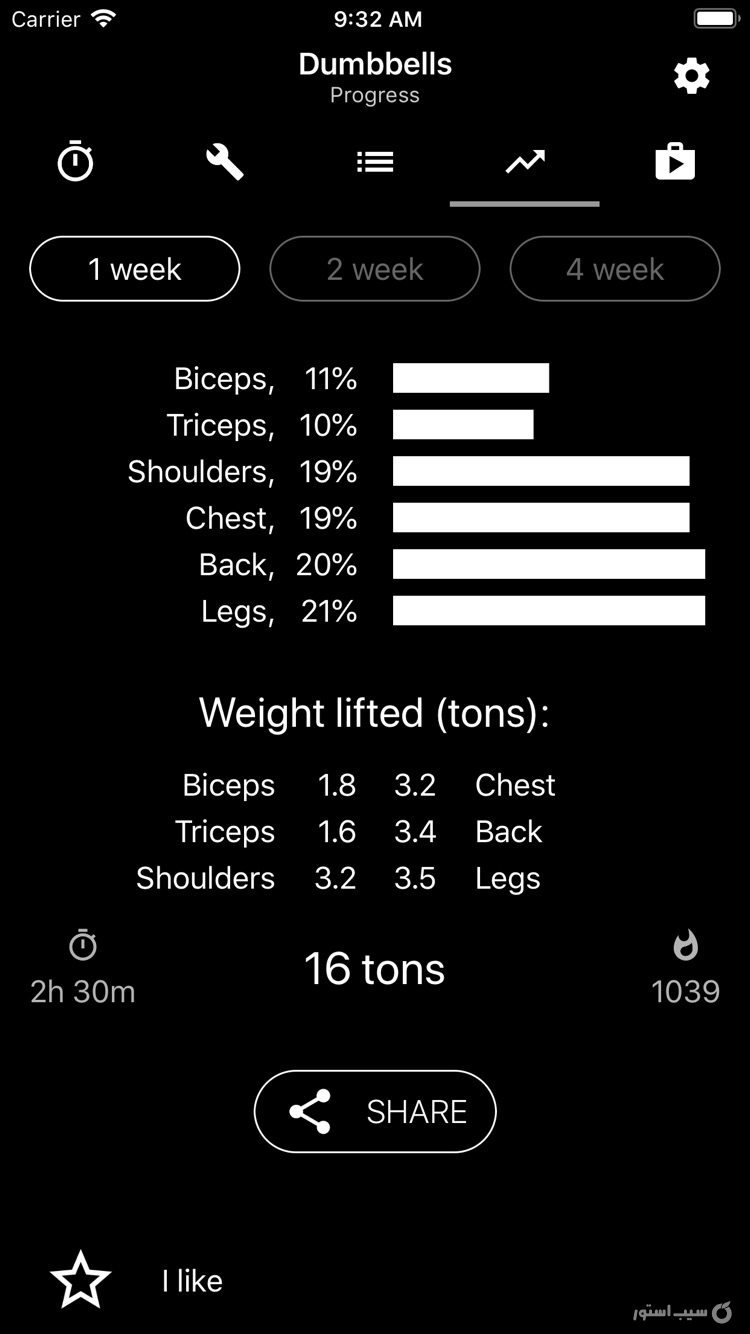Switch to the 2 week view

click(374, 268)
